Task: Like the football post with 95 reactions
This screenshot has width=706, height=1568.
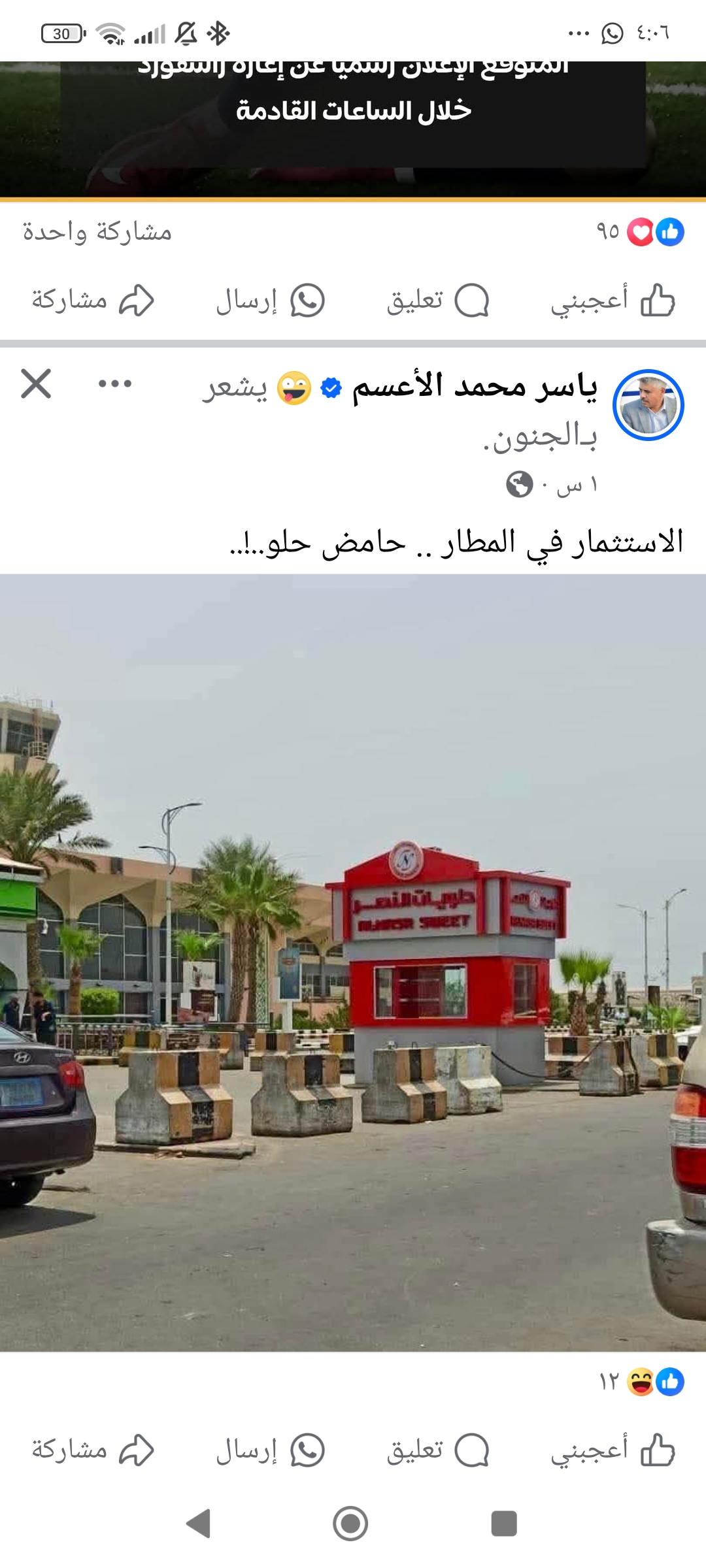Action: click(x=613, y=301)
